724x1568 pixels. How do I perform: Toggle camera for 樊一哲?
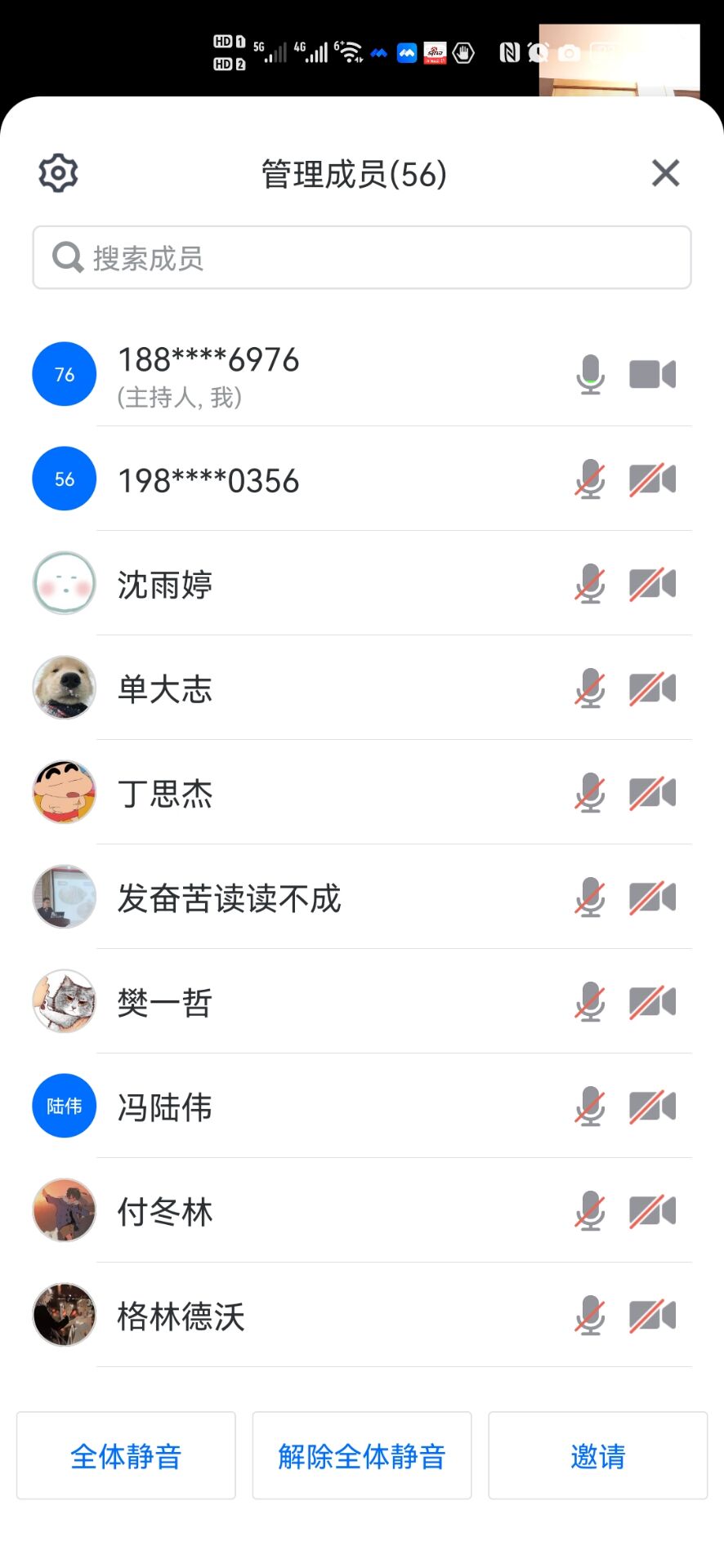(x=652, y=1002)
